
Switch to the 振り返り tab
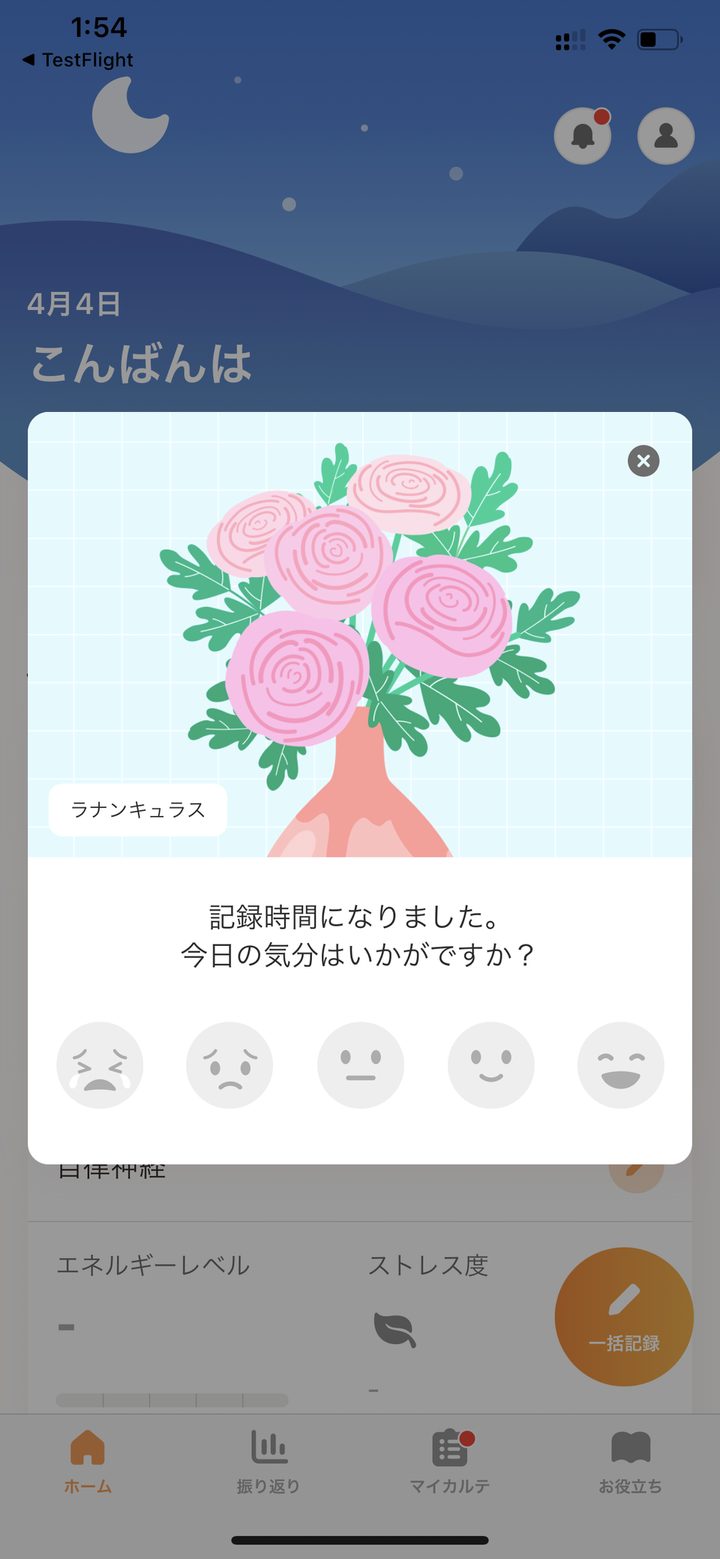(x=268, y=1461)
